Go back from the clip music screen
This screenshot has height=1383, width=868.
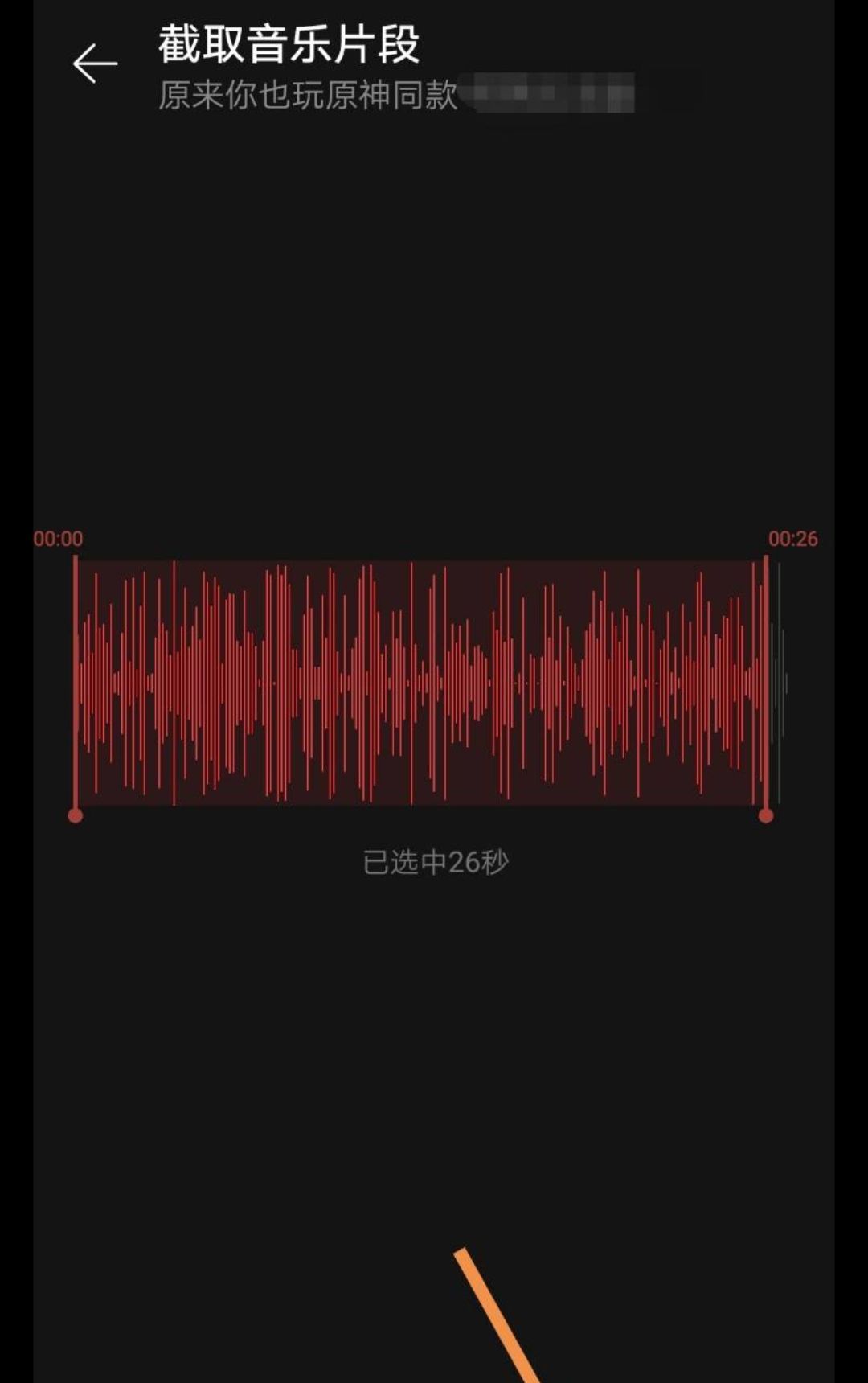(95, 64)
